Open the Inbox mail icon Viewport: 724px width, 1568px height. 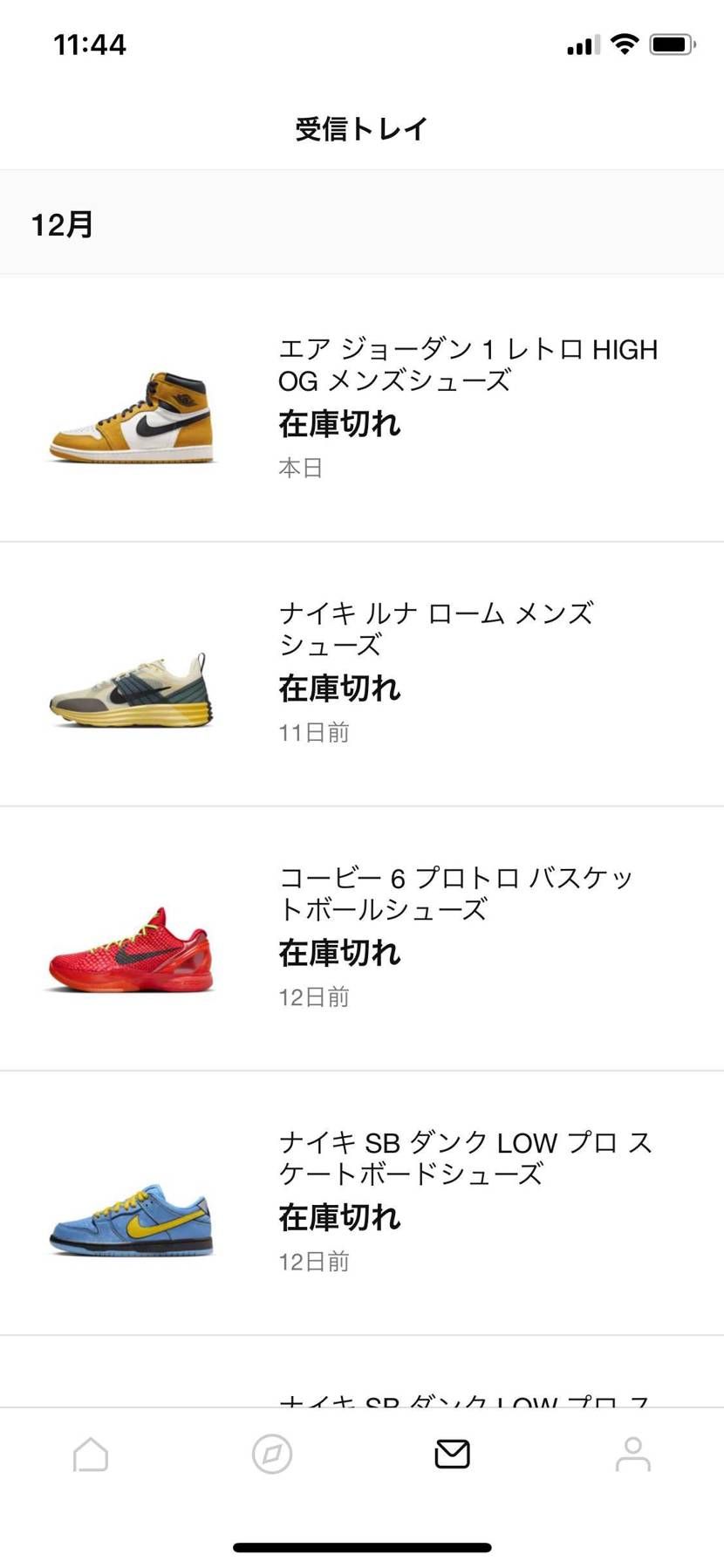pyautogui.click(x=450, y=1451)
